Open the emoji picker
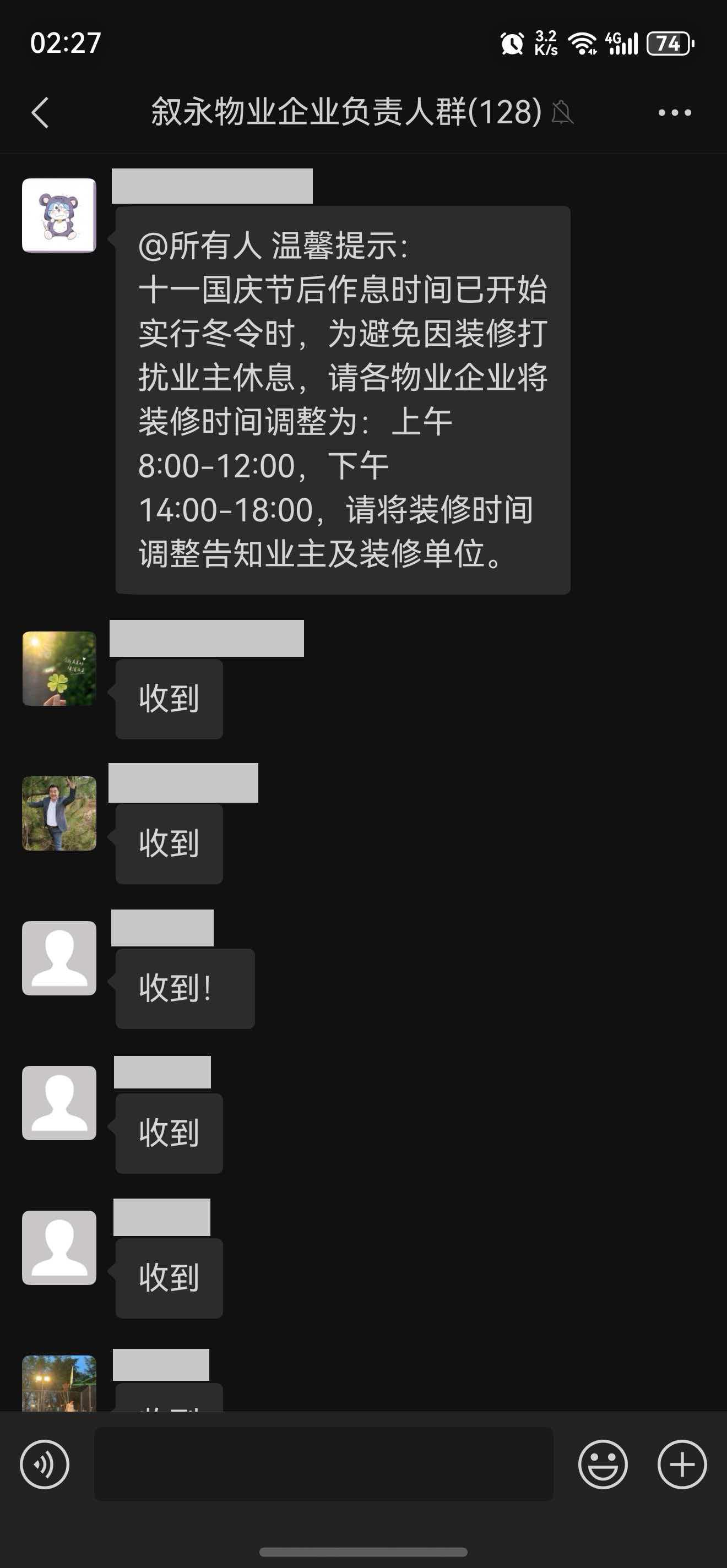 pyautogui.click(x=602, y=1464)
